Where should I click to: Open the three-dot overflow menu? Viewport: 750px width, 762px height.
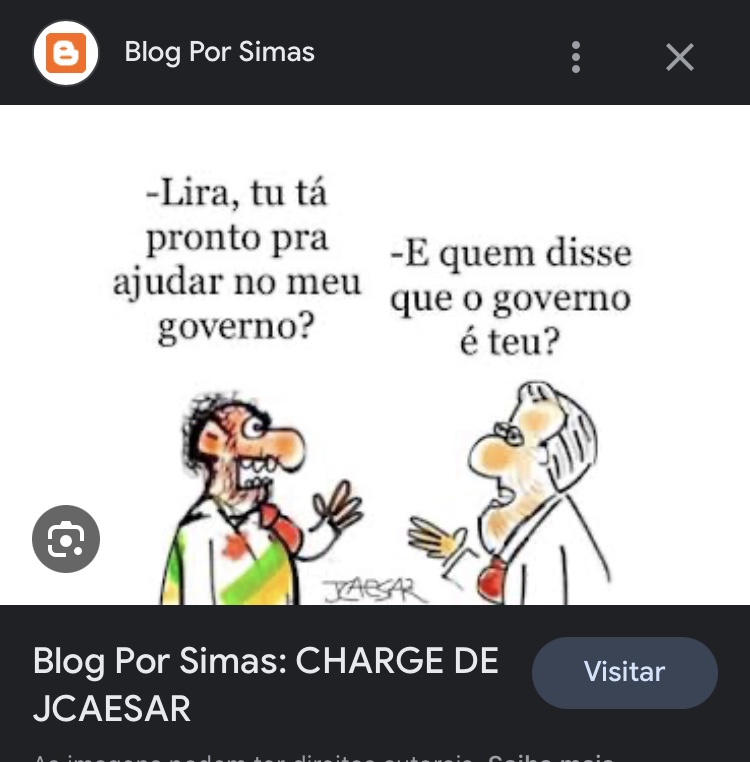pyautogui.click(x=575, y=57)
